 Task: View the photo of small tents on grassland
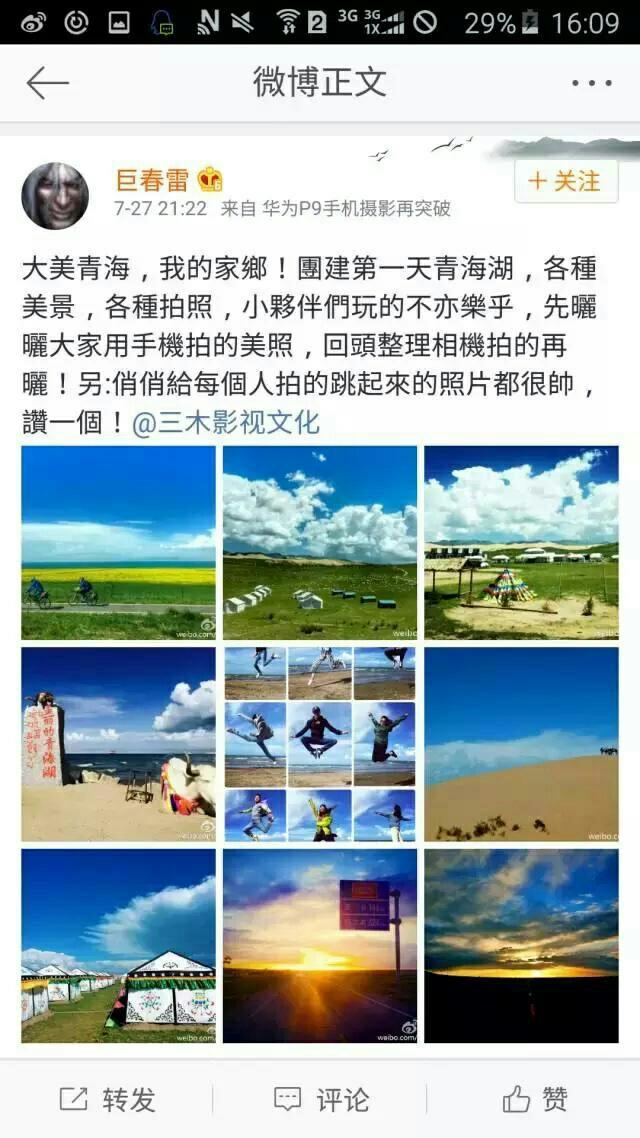pyautogui.click(x=320, y=542)
